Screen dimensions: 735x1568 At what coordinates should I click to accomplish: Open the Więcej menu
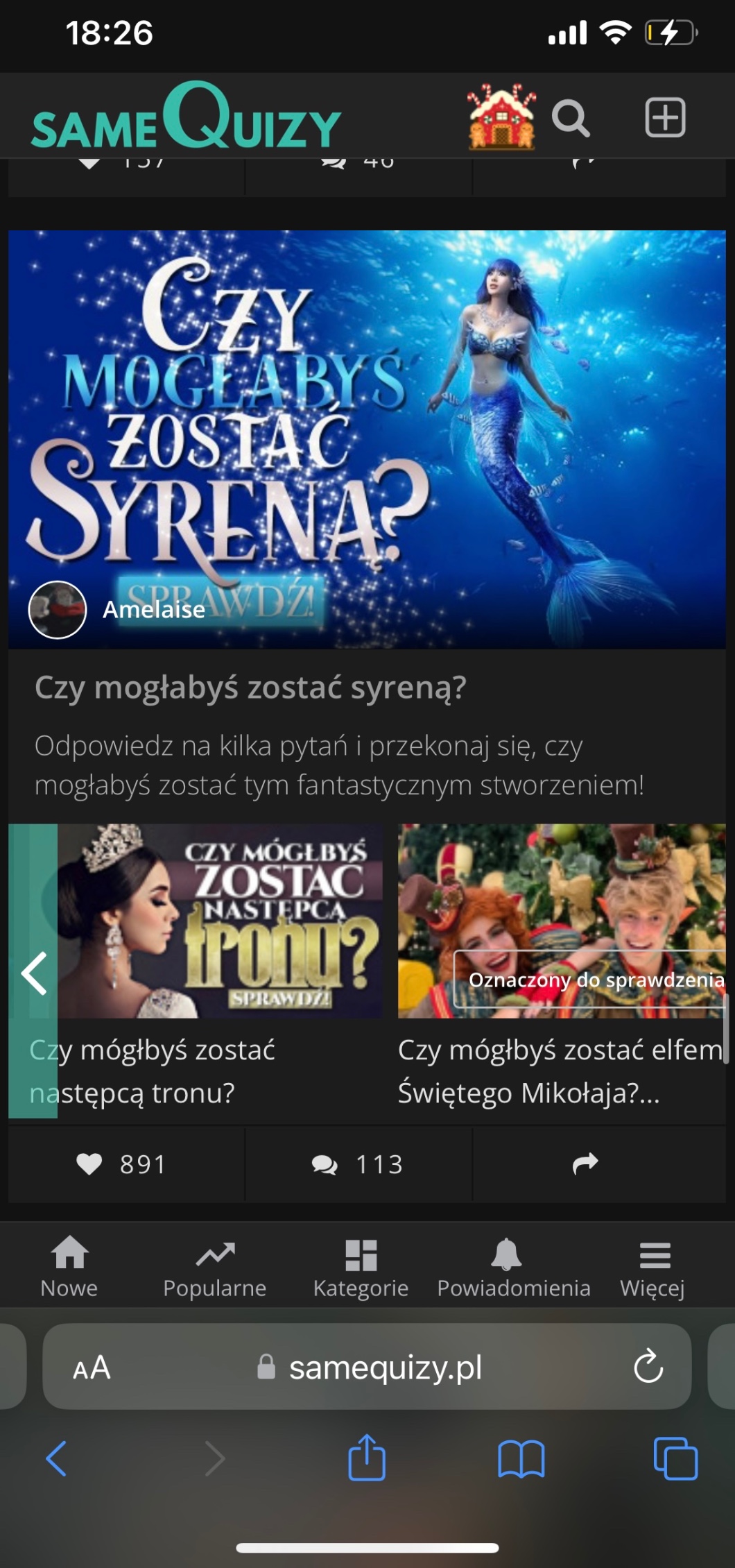point(653,1268)
